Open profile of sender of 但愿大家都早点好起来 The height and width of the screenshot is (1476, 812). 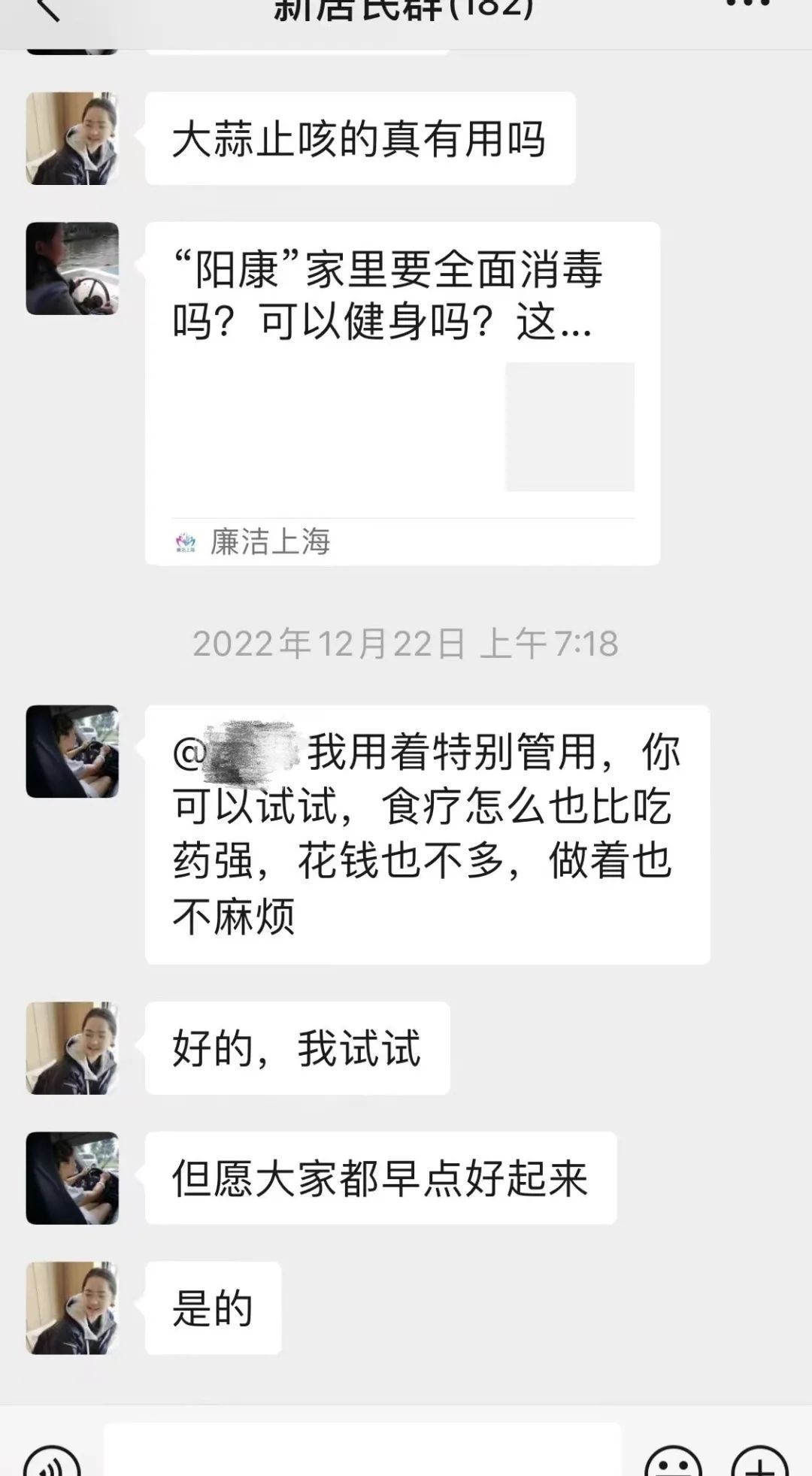click(72, 1177)
